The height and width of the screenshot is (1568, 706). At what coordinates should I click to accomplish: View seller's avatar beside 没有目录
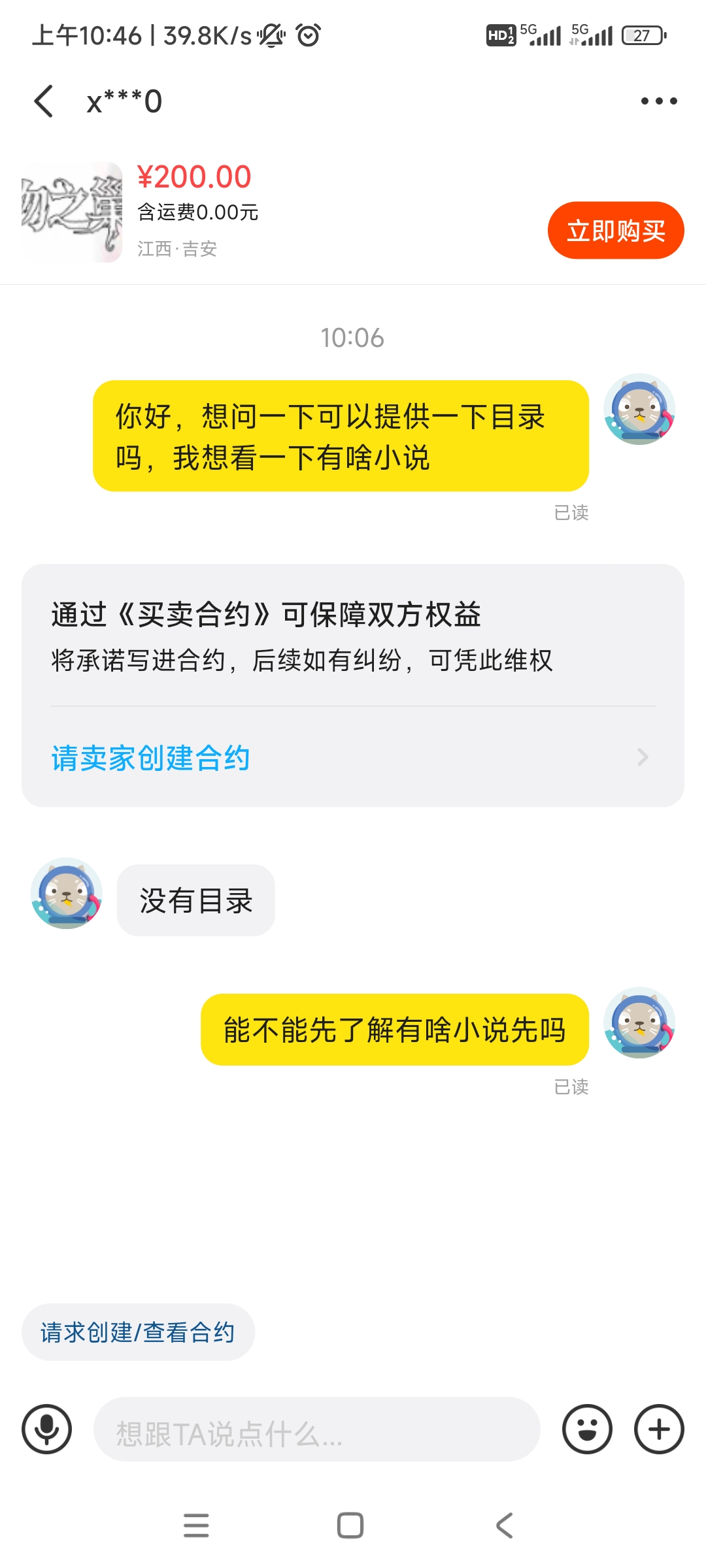67,893
